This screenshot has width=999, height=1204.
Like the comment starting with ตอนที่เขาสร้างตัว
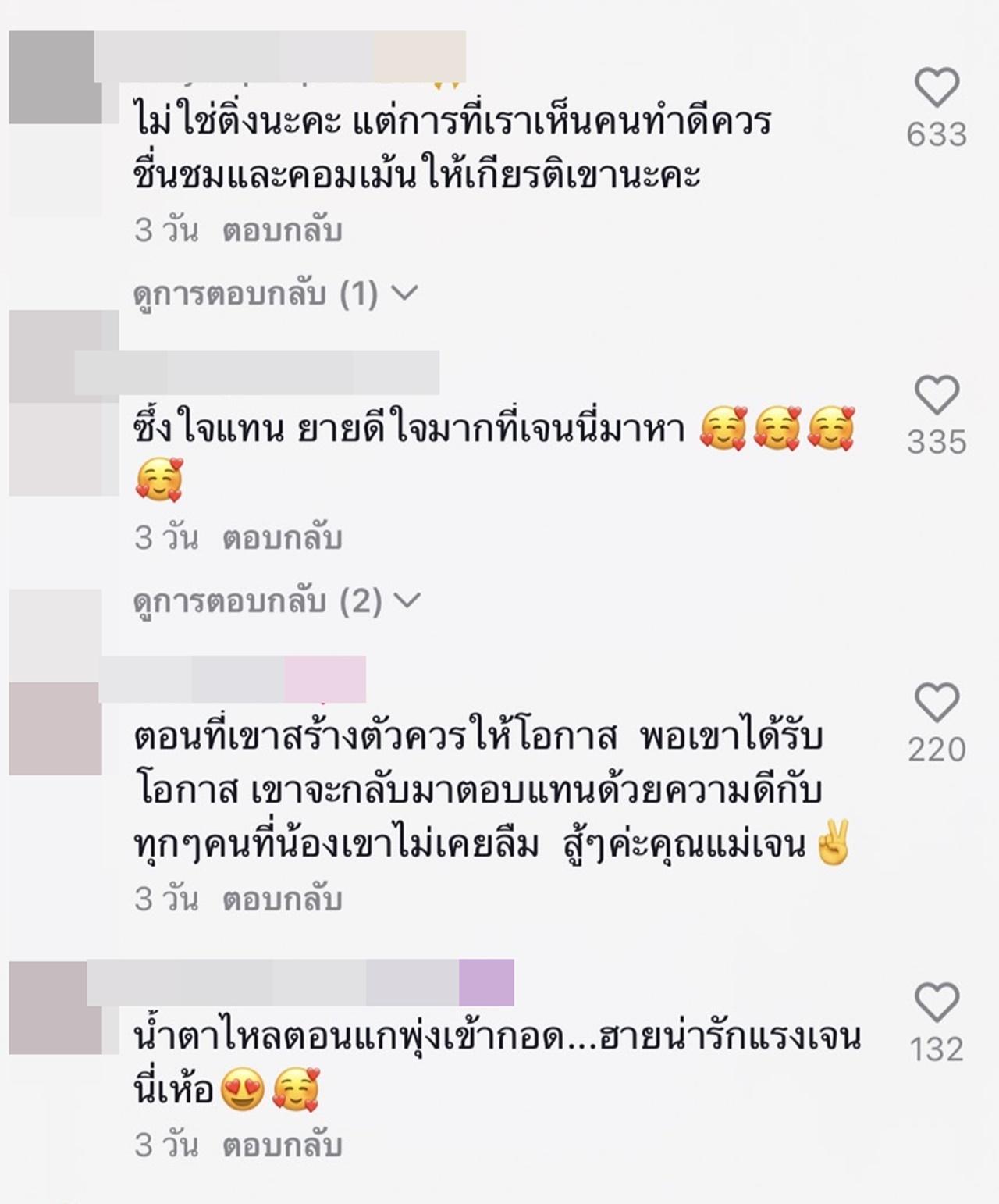tap(937, 702)
